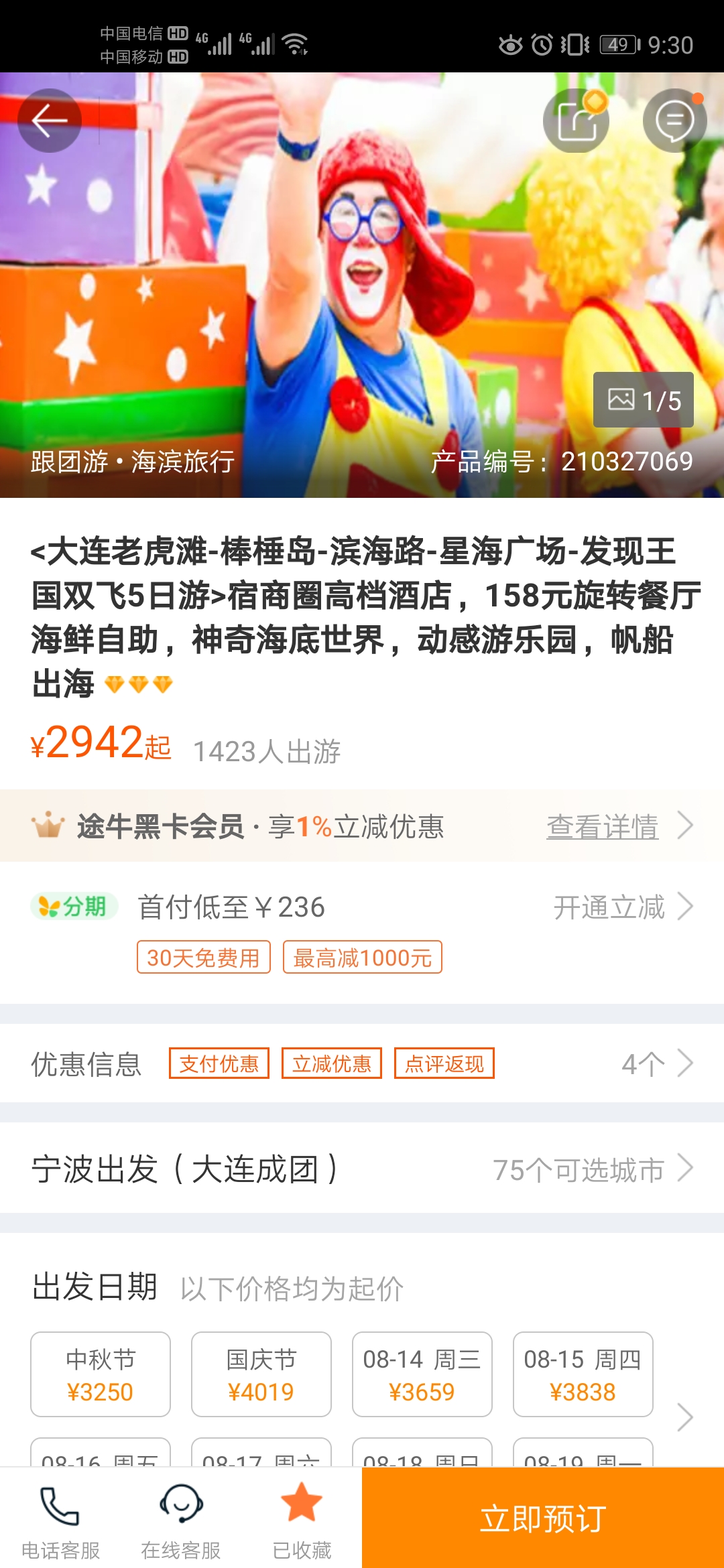Screen dimensions: 724x1568
Task: Choose the 08-15 周四 departure date
Action: pos(583,1374)
